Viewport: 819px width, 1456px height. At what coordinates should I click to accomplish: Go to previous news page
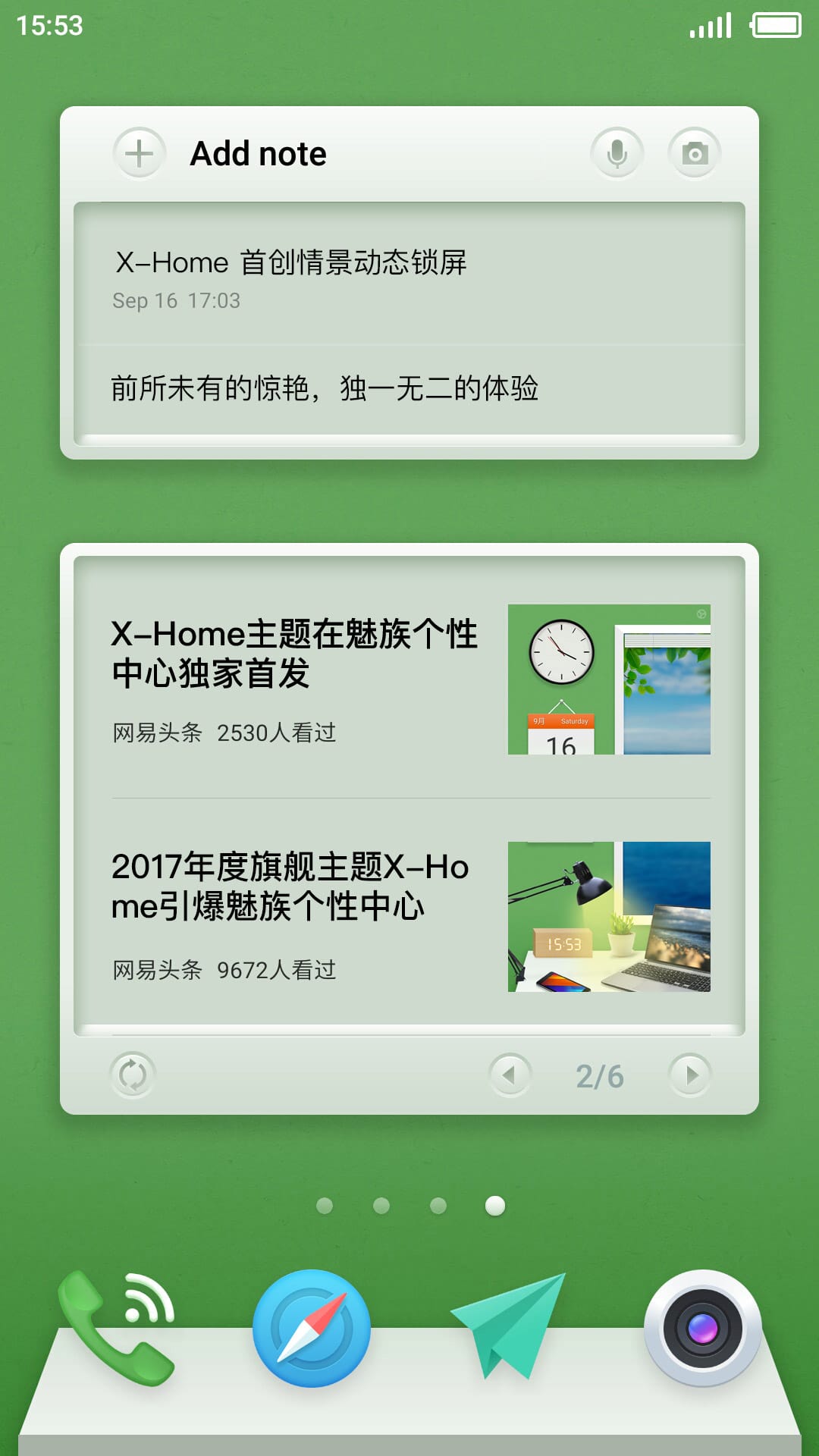point(510,1075)
